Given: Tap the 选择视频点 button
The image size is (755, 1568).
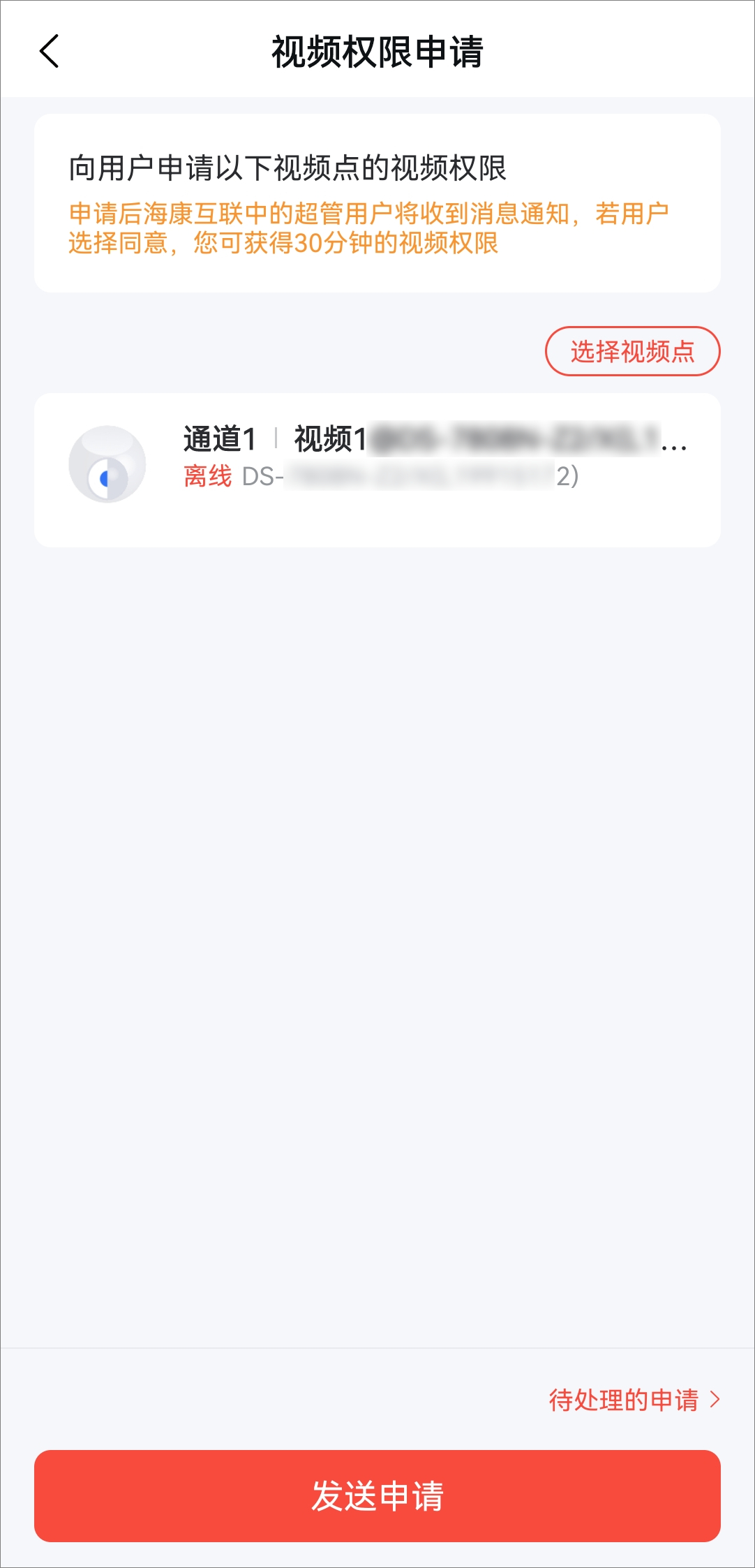Looking at the screenshot, I should pyautogui.click(x=632, y=351).
